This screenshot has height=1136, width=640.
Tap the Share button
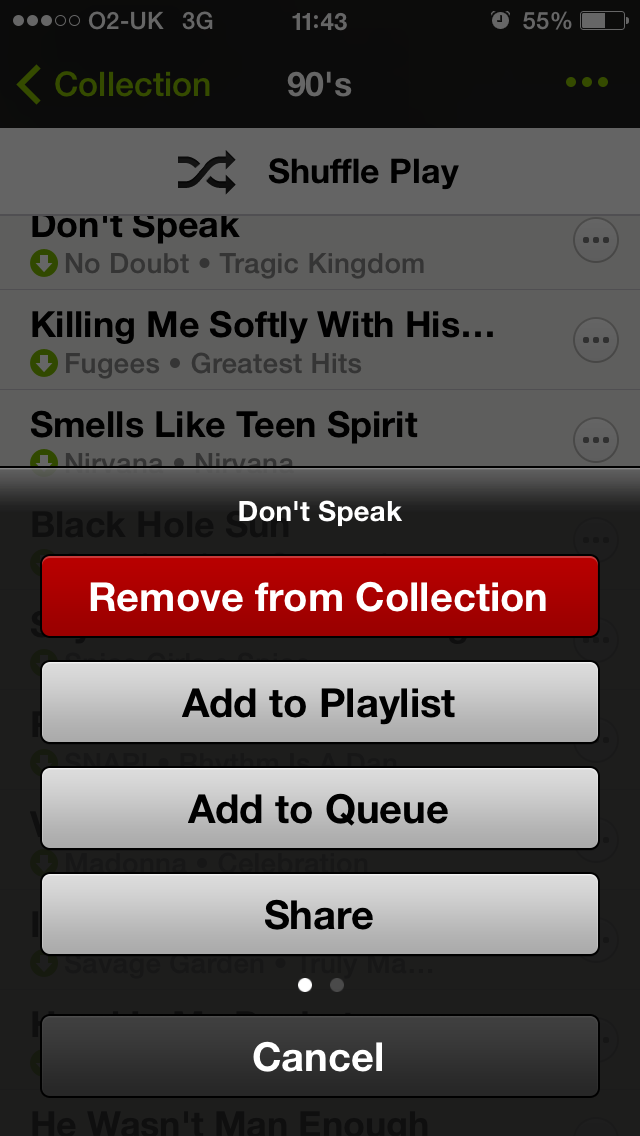[320, 914]
